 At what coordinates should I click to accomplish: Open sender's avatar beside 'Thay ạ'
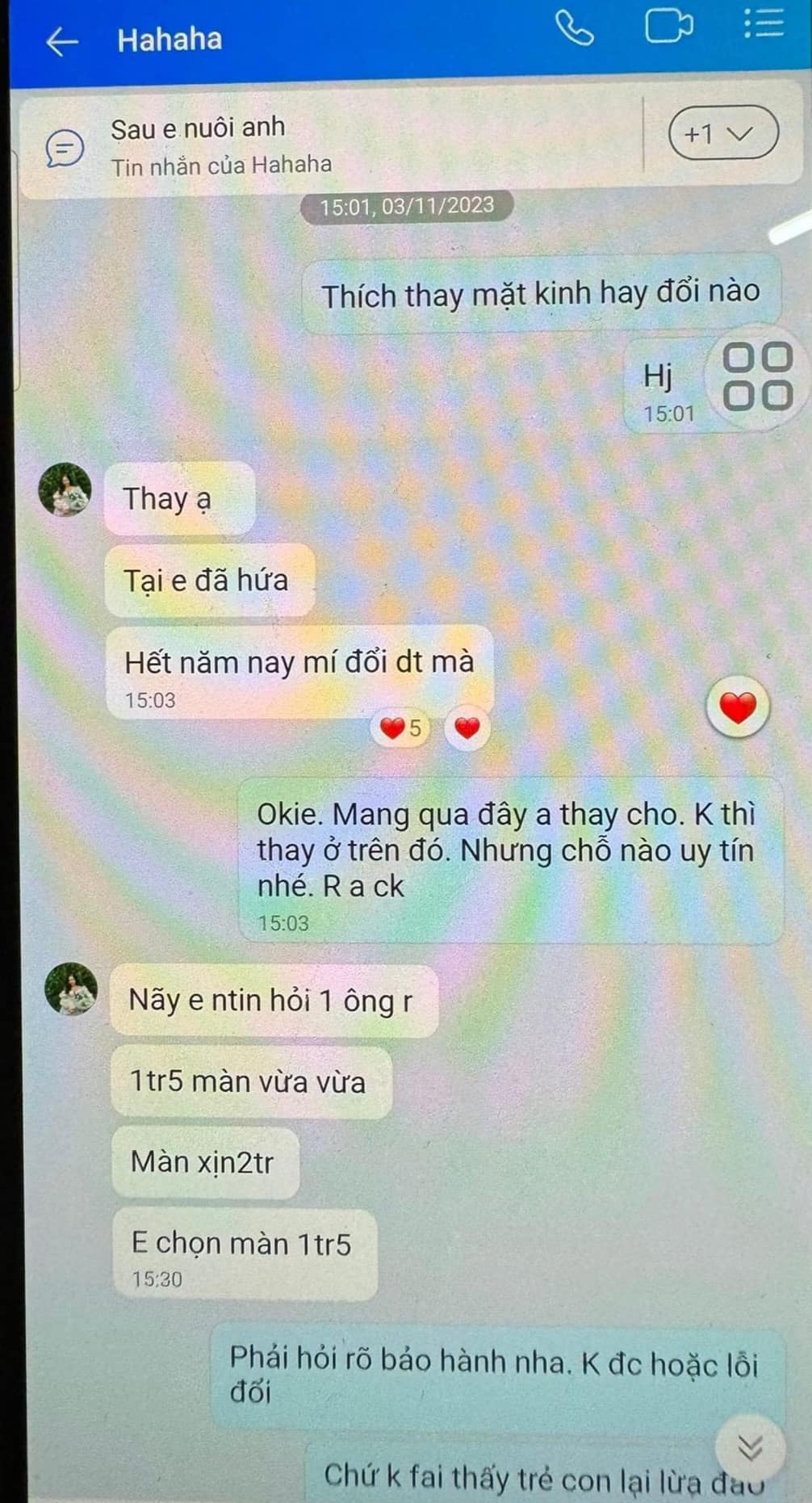point(65,490)
